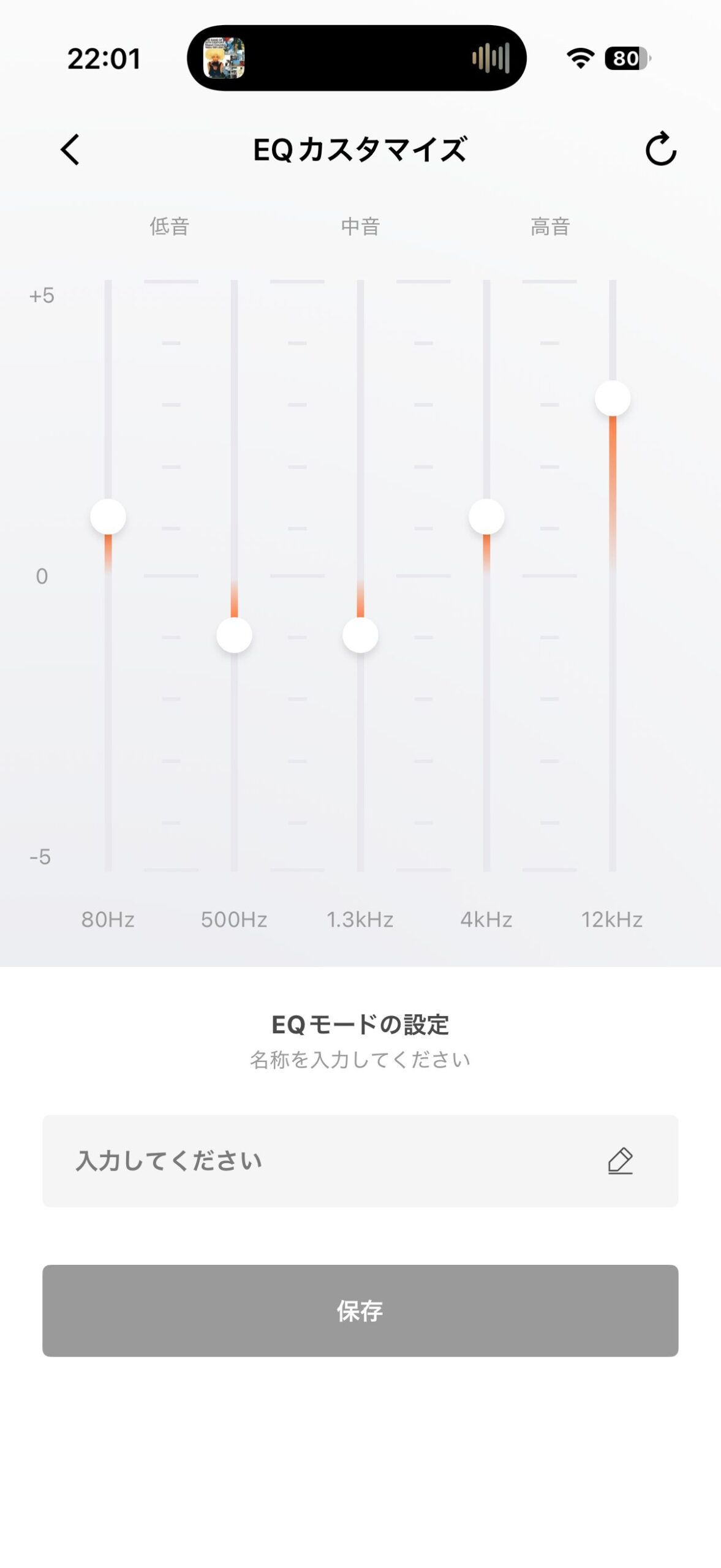Select the 500Hz slider knob

(234, 635)
